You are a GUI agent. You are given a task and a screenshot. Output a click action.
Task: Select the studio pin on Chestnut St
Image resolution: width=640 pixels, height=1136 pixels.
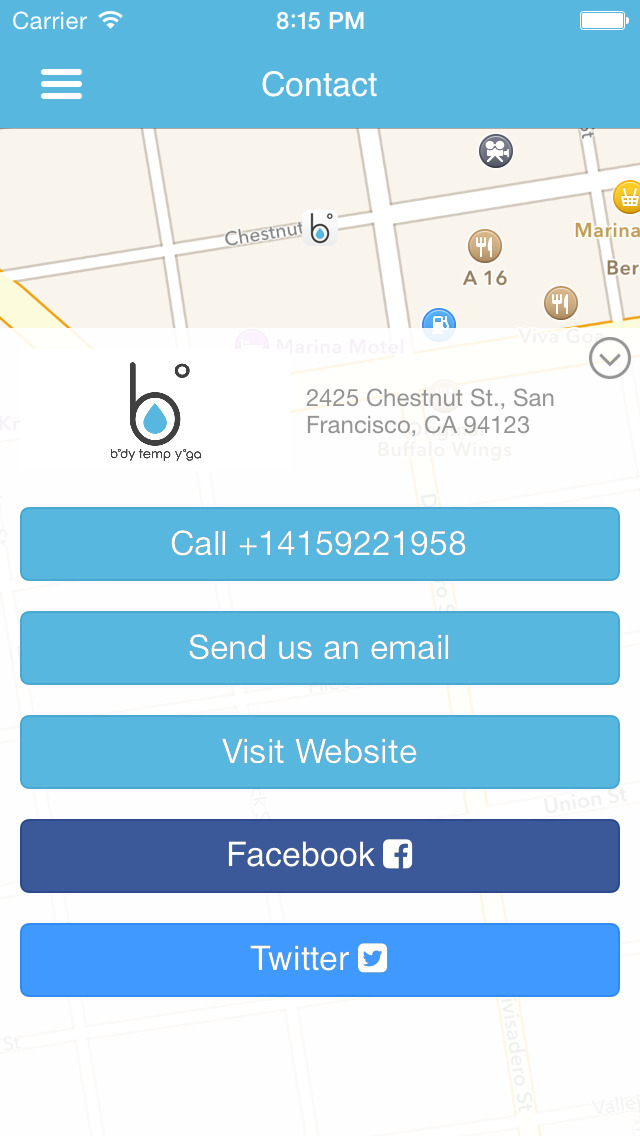320,228
